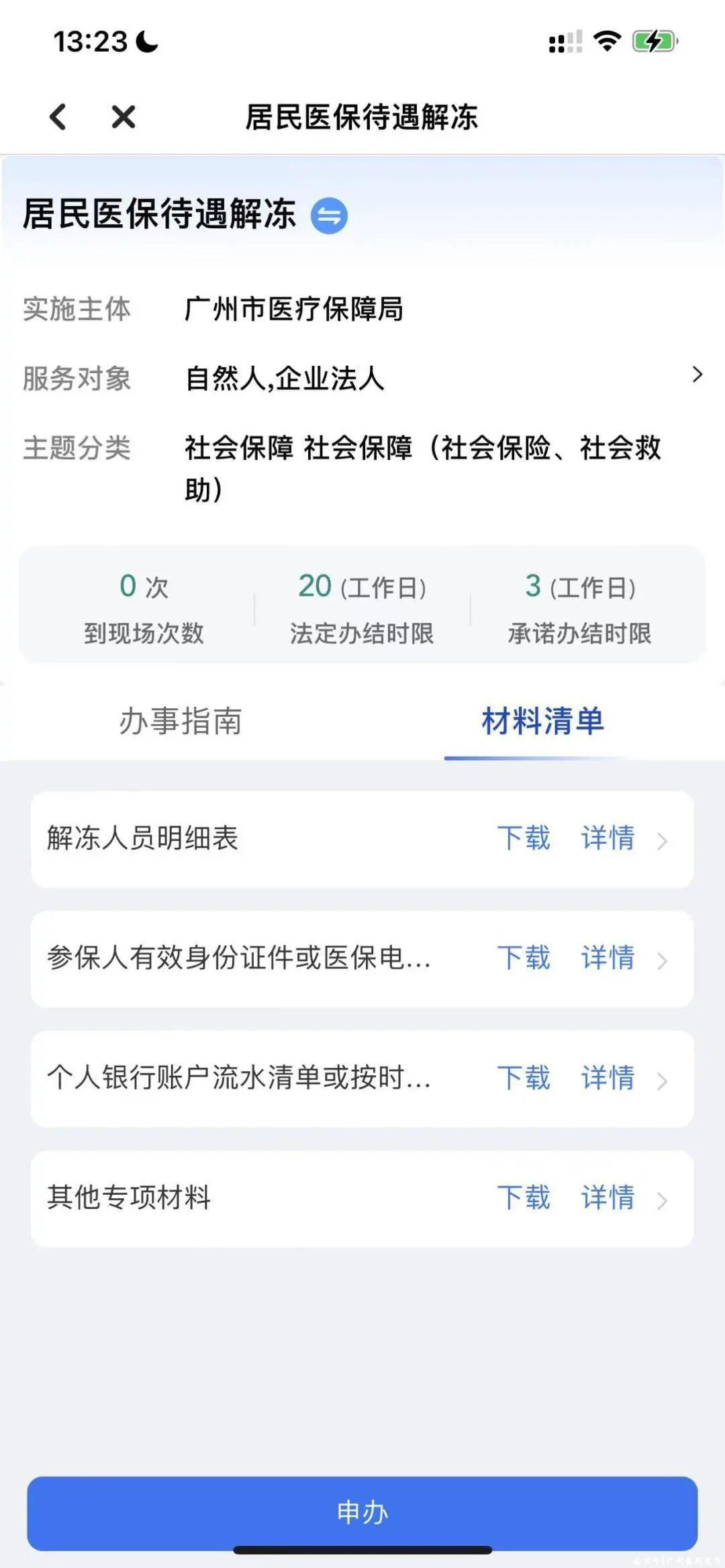This screenshot has height=1568, width=725.
Task: Open 详情 for 其他专项材料
Action: [x=608, y=1197]
